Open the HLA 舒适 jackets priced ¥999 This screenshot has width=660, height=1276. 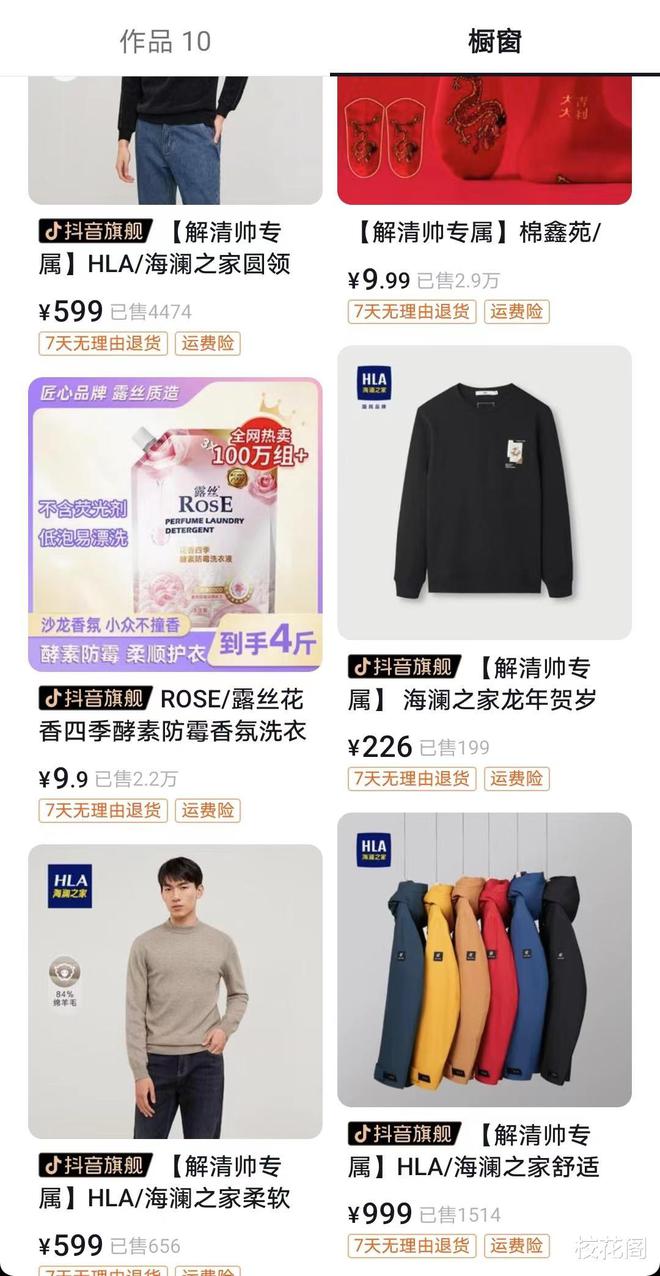tap(484, 958)
